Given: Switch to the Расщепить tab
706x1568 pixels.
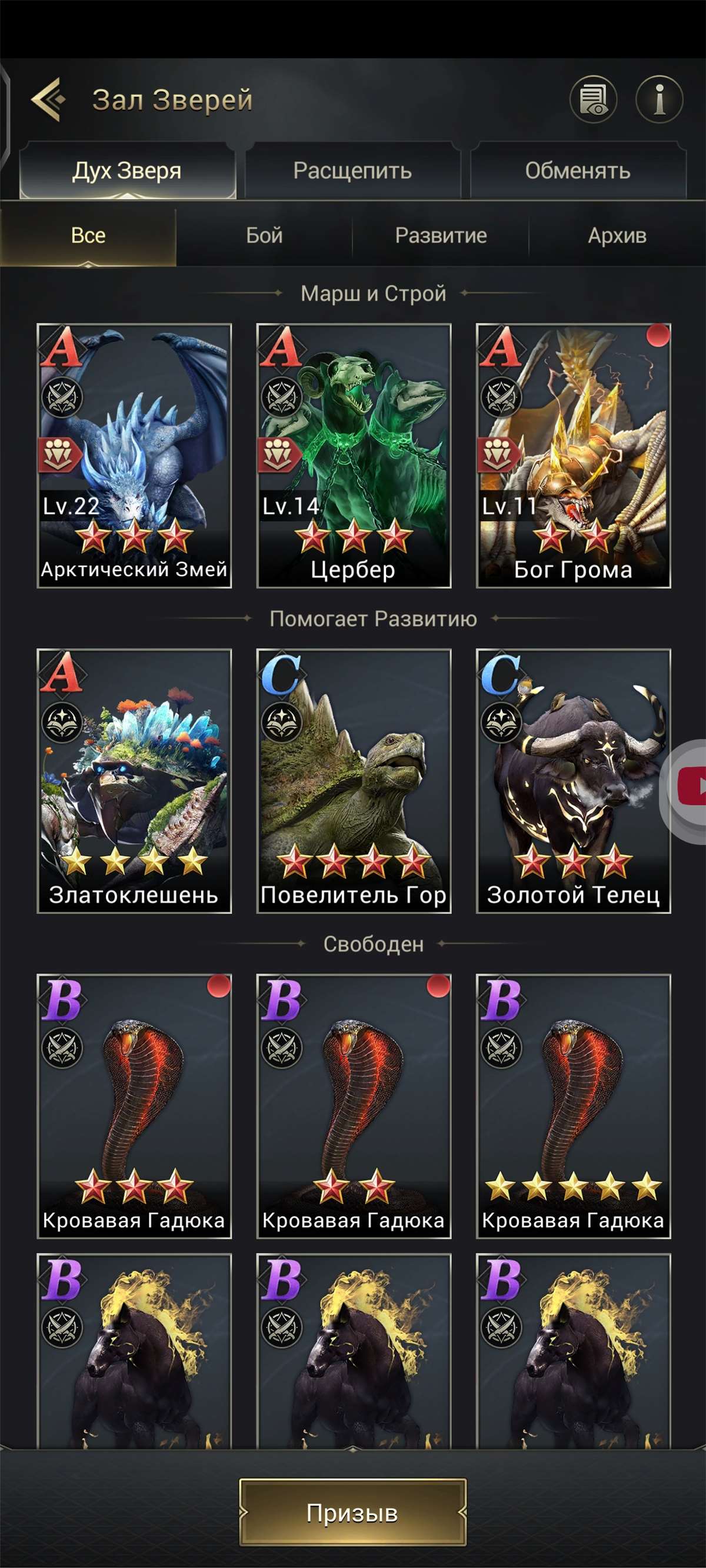Looking at the screenshot, I should click(x=352, y=170).
